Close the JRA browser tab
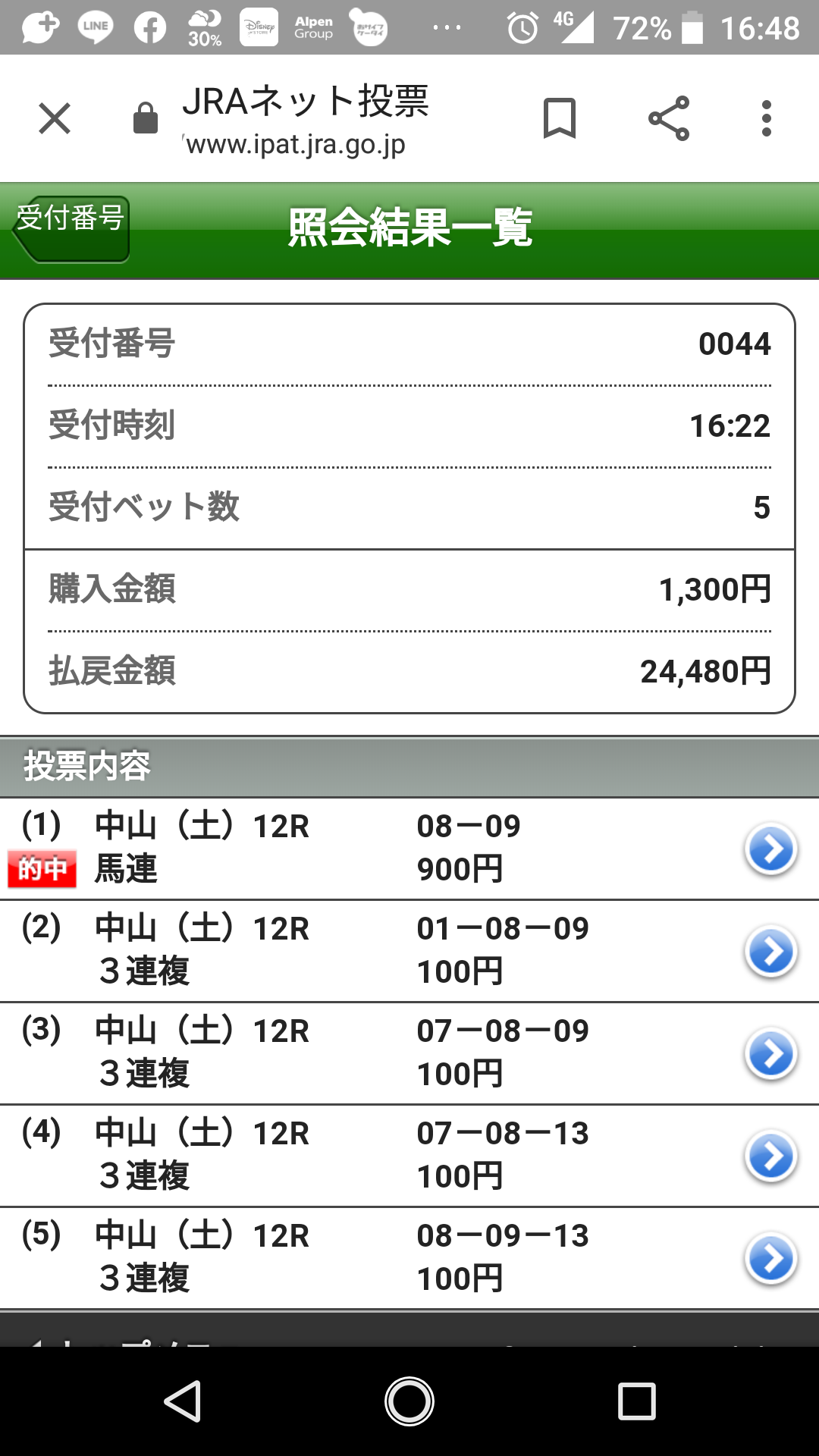The height and width of the screenshot is (1456, 819). 55,119
